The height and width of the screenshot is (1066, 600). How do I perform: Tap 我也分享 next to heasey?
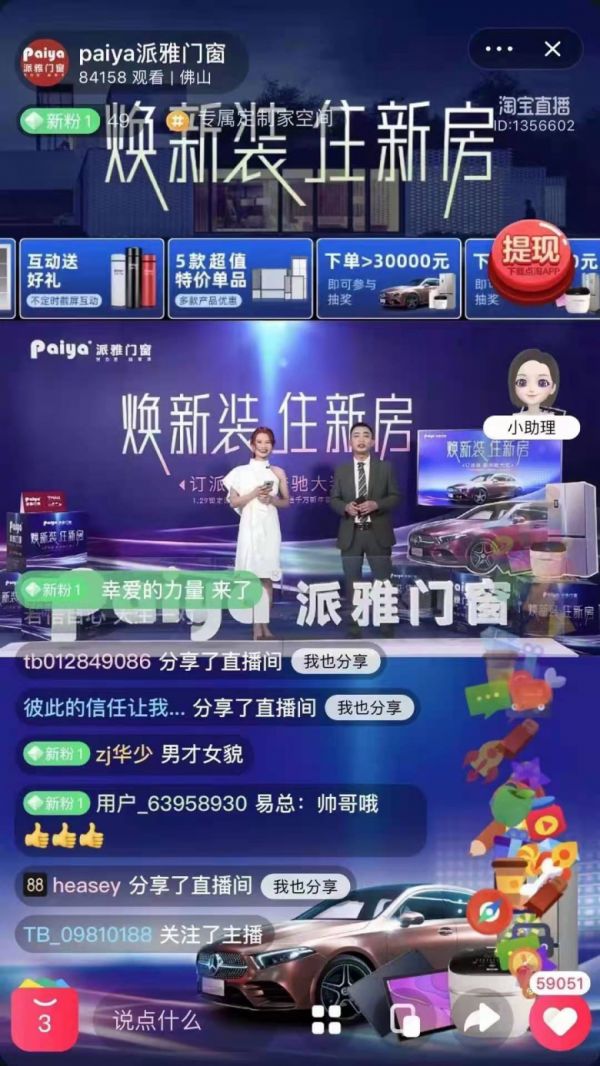[x=306, y=885]
